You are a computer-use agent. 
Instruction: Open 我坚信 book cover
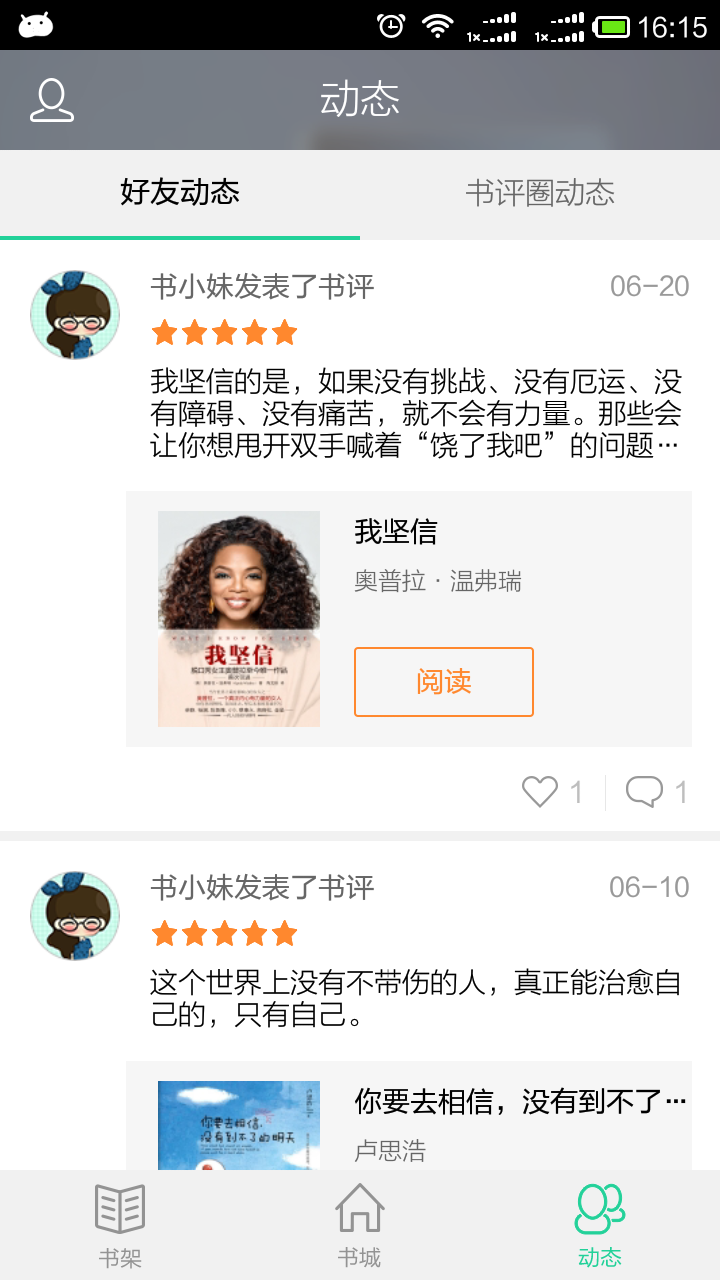pyautogui.click(x=239, y=618)
